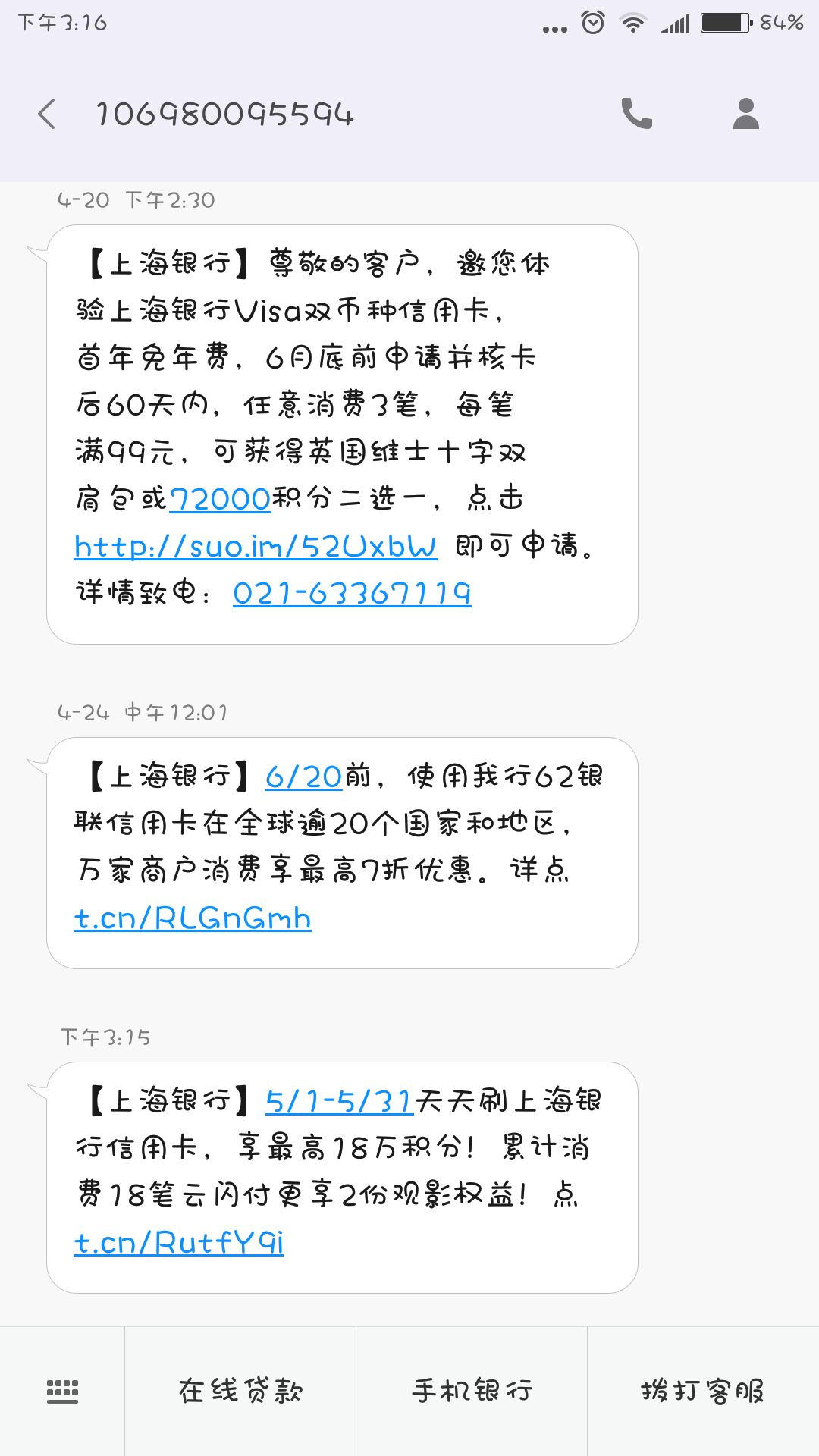Open the t.cn/RutfY9i link

pos(179,1242)
